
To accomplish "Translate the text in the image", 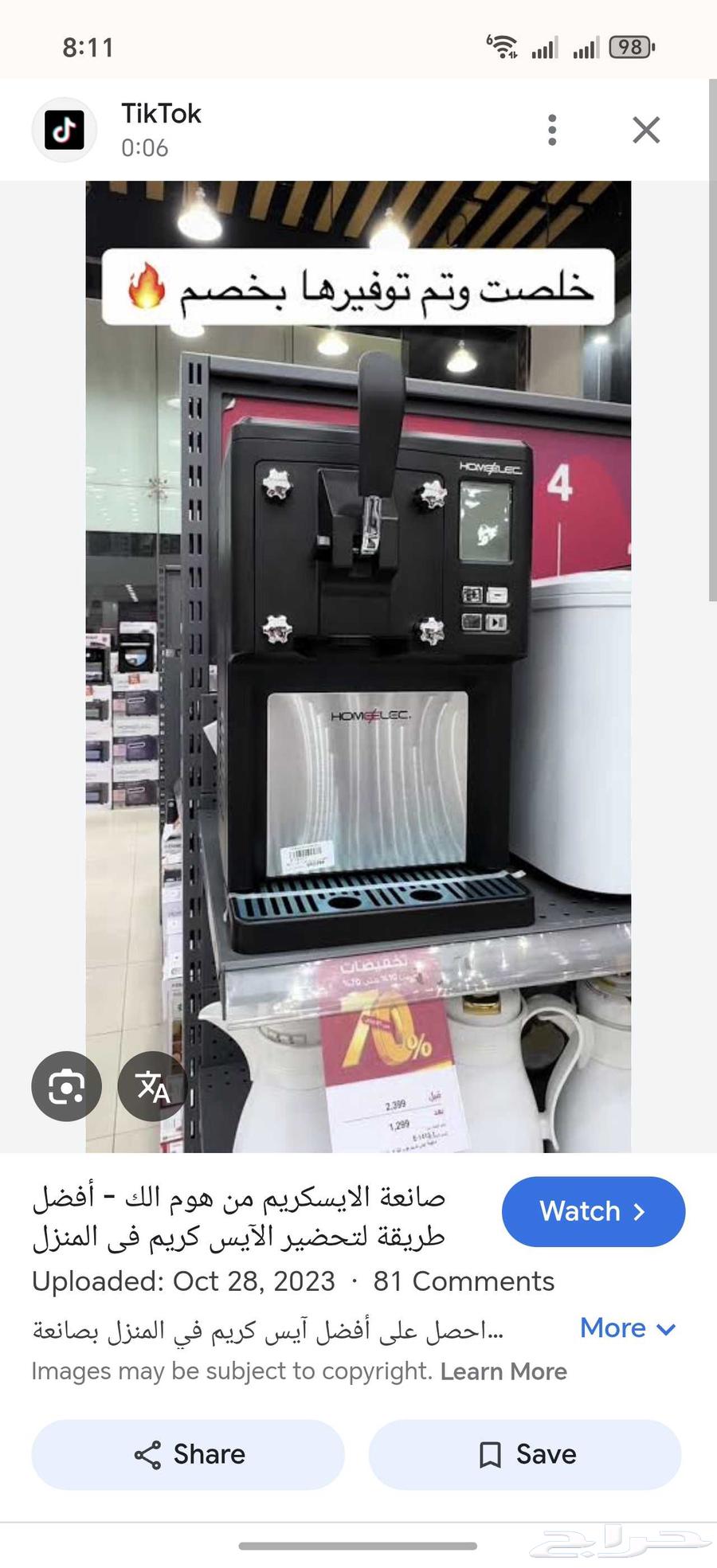I will pos(152,1086).
